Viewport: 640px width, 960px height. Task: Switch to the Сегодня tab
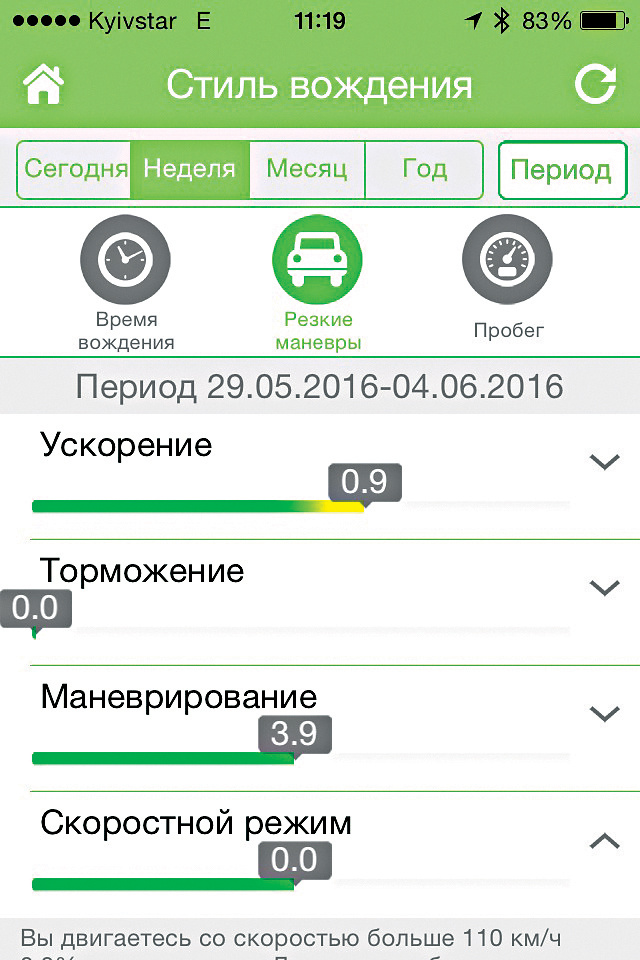(76, 169)
